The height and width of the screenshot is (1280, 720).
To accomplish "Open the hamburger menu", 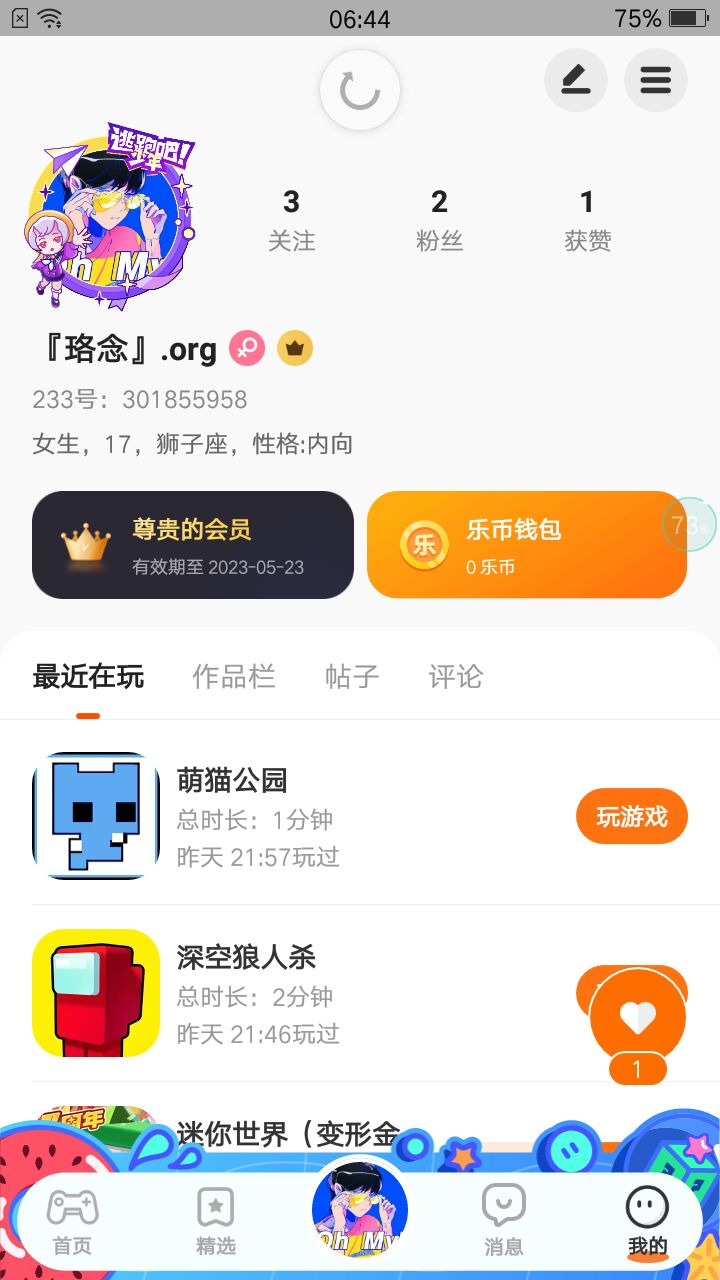I will click(x=656, y=80).
